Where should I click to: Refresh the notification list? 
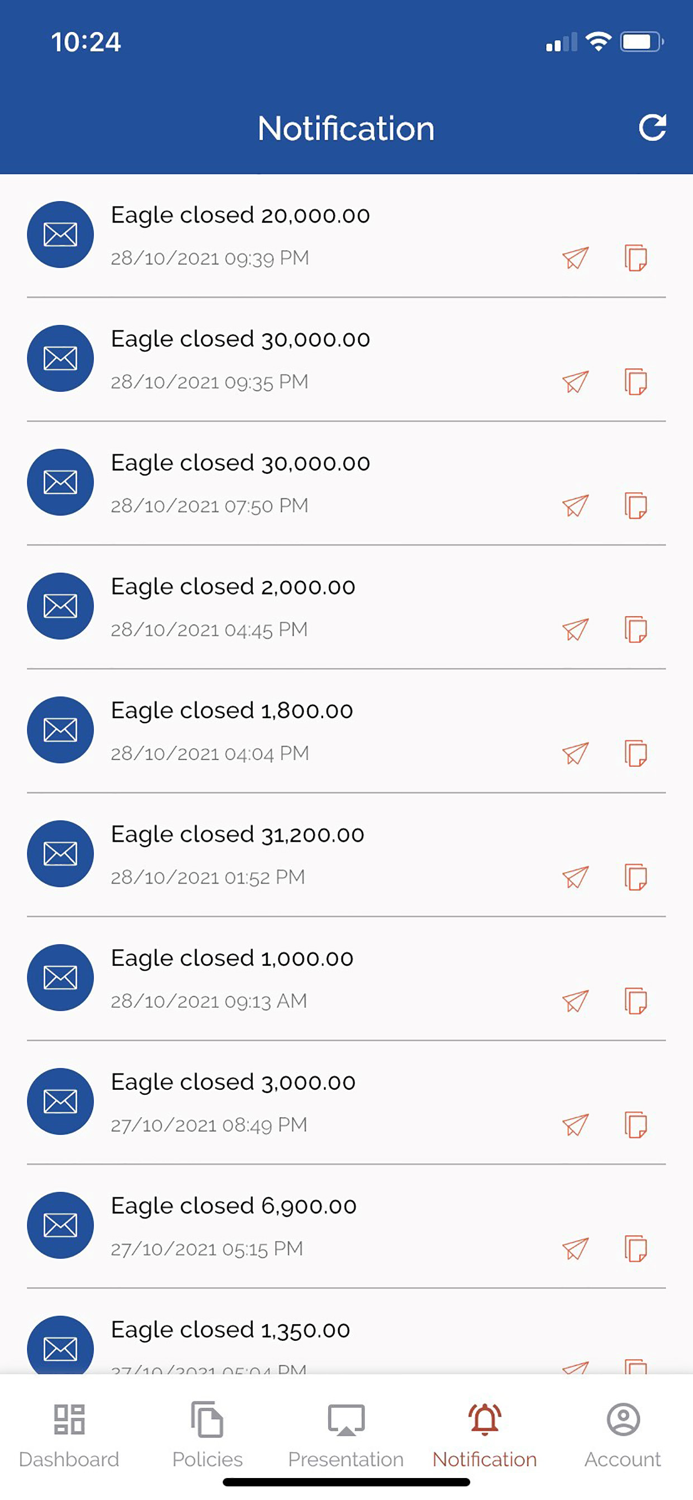click(x=652, y=128)
